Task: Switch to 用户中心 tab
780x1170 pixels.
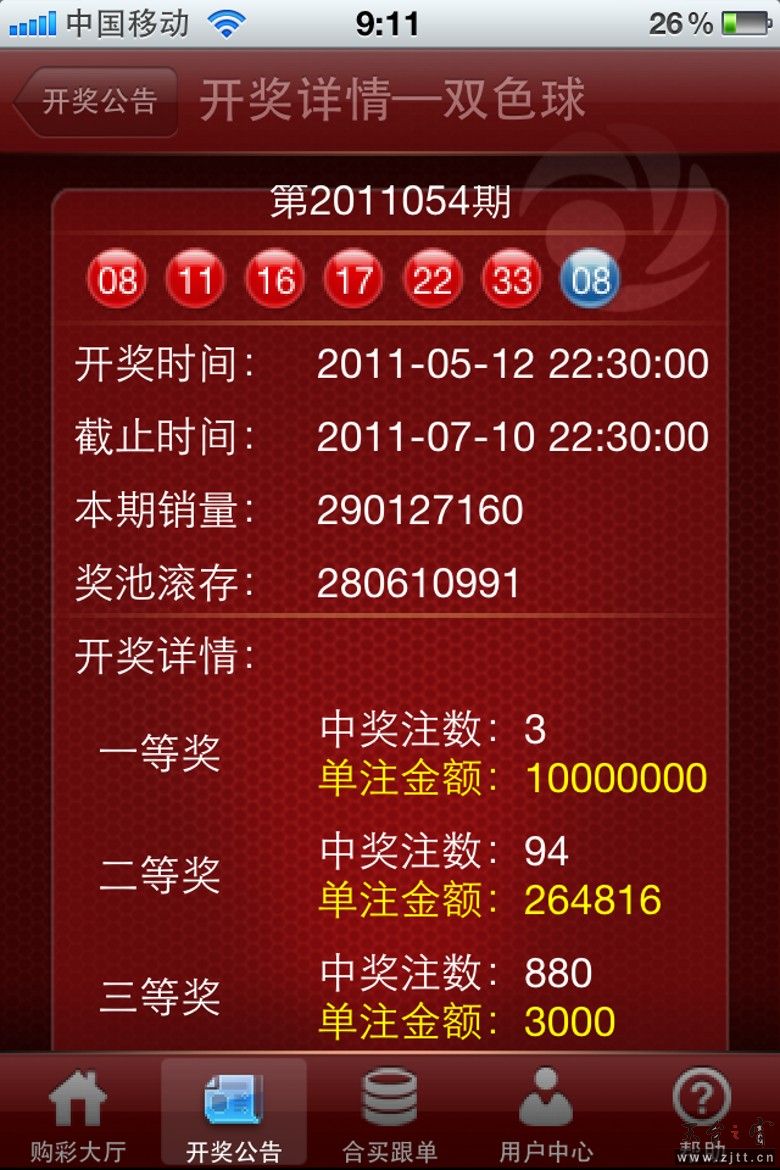Action: 546,1112
